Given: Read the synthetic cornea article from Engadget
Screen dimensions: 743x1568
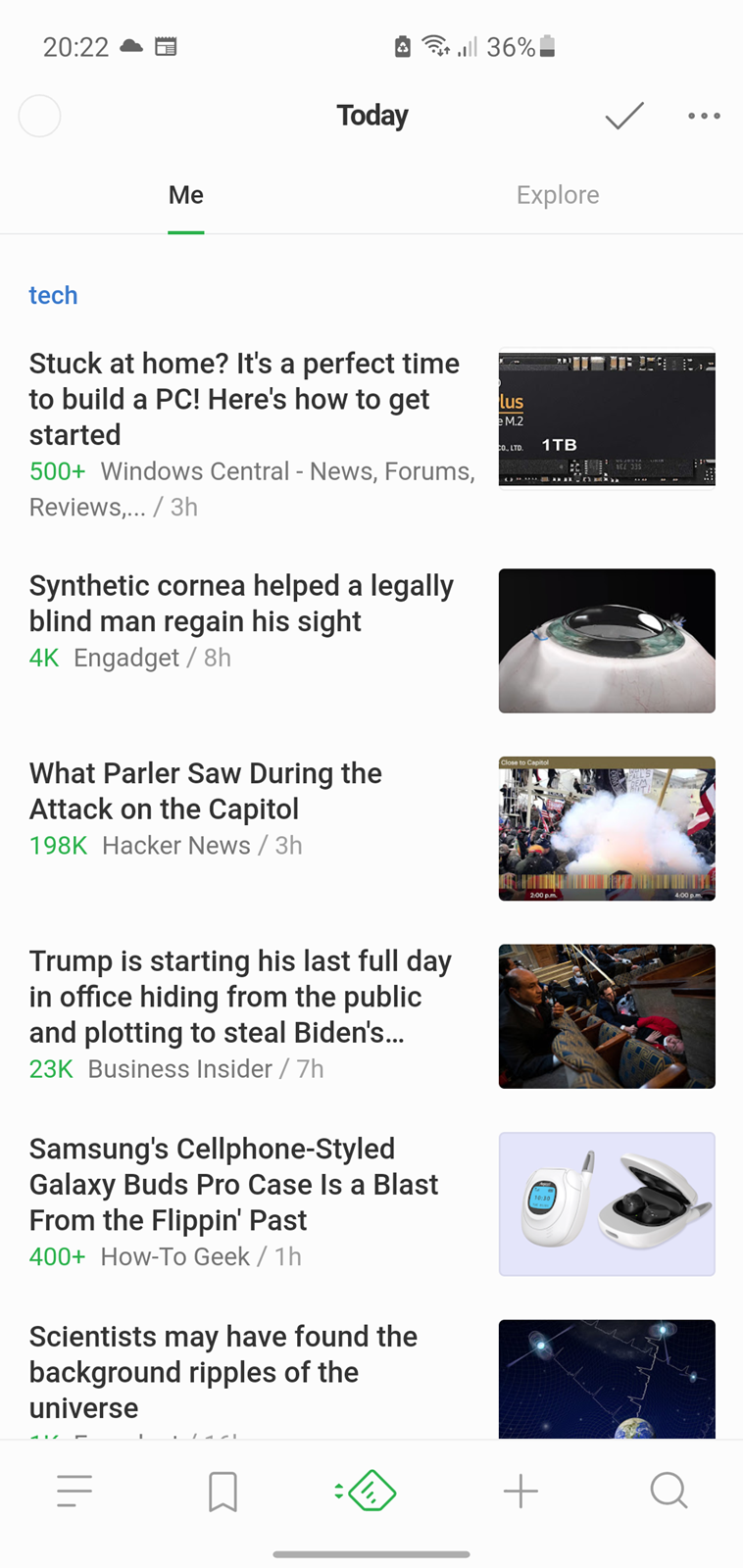Looking at the screenshot, I should (241, 604).
